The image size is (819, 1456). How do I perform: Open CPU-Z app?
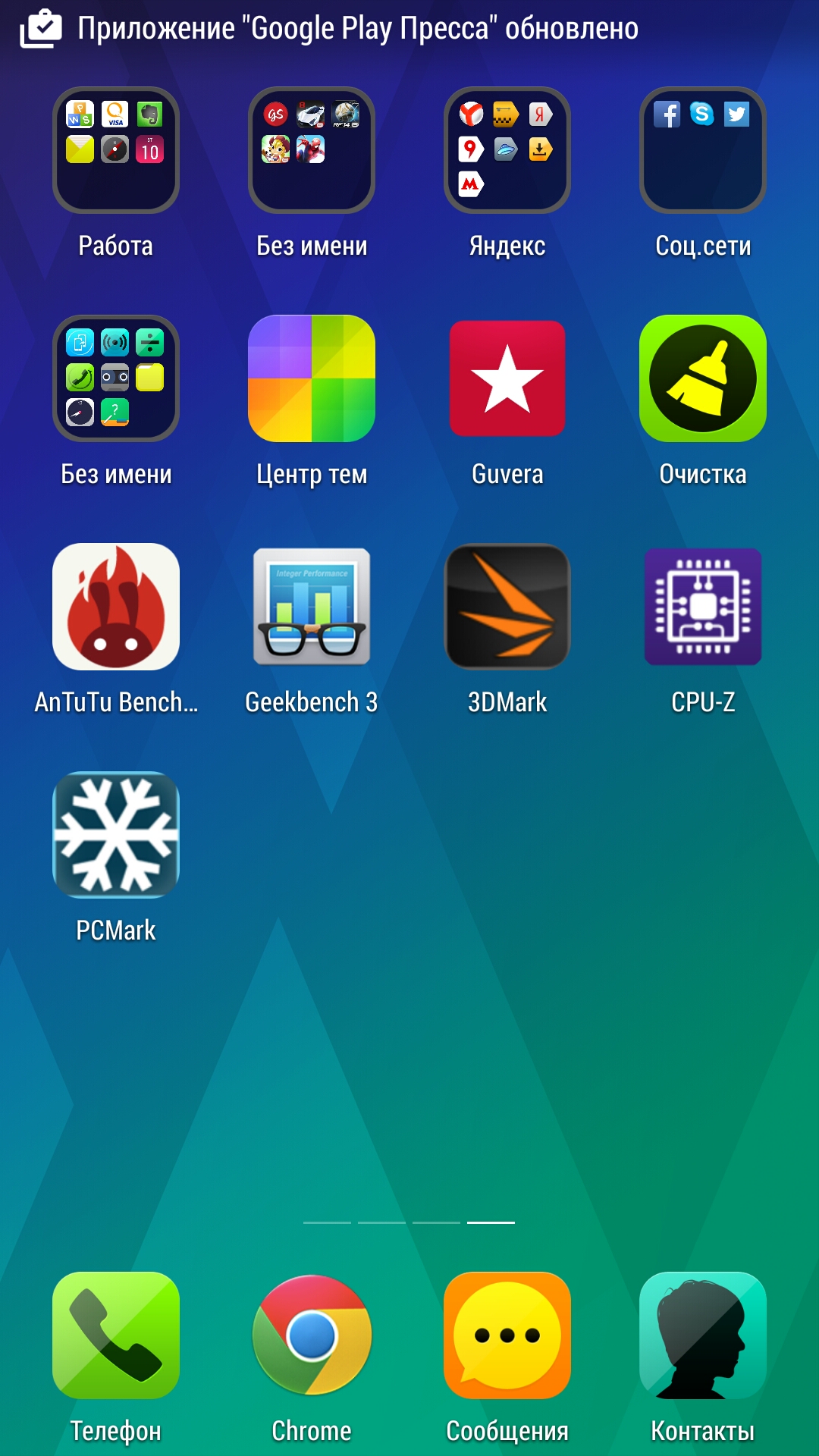tap(702, 607)
